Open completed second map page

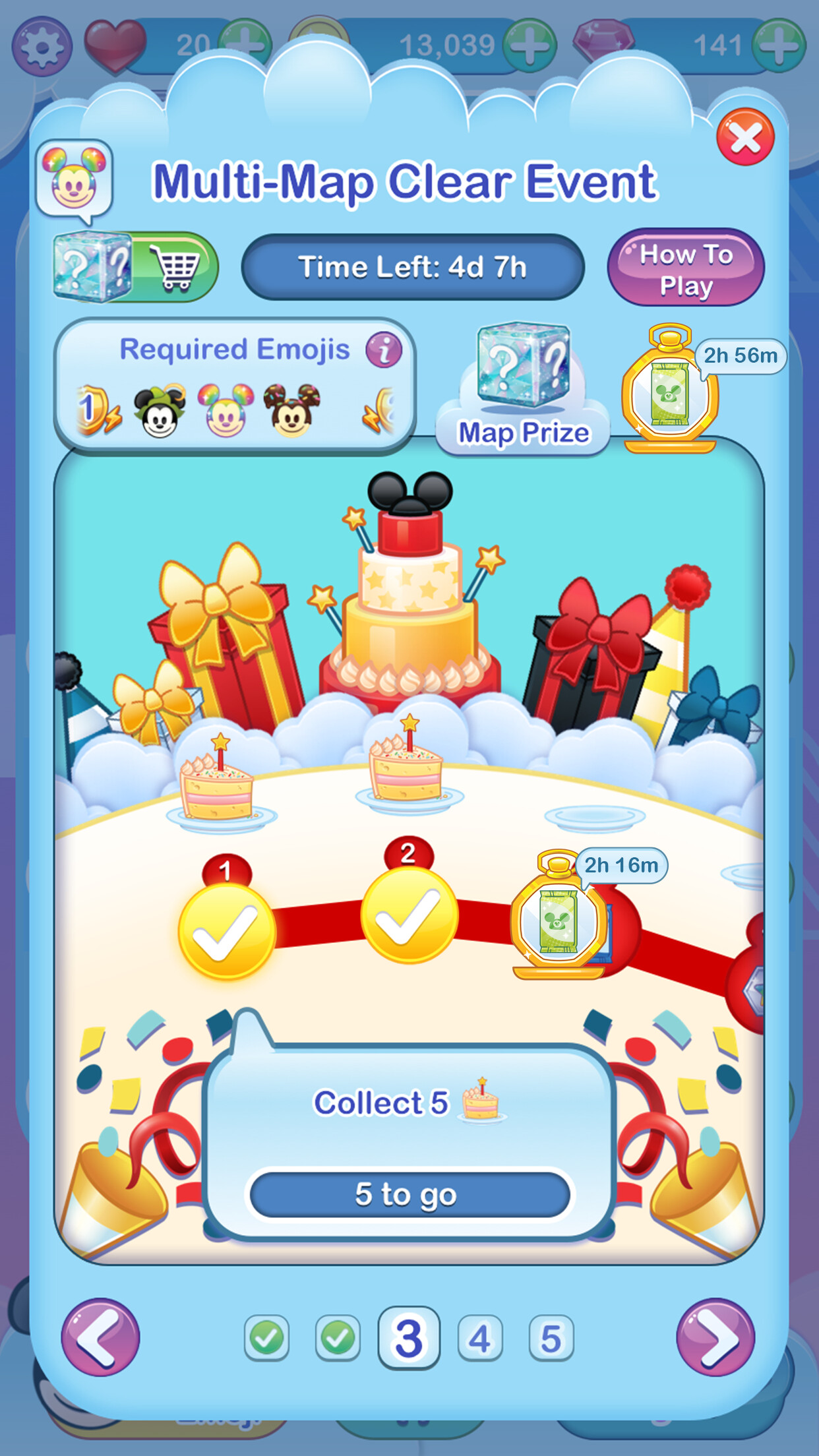click(338, 1338)
